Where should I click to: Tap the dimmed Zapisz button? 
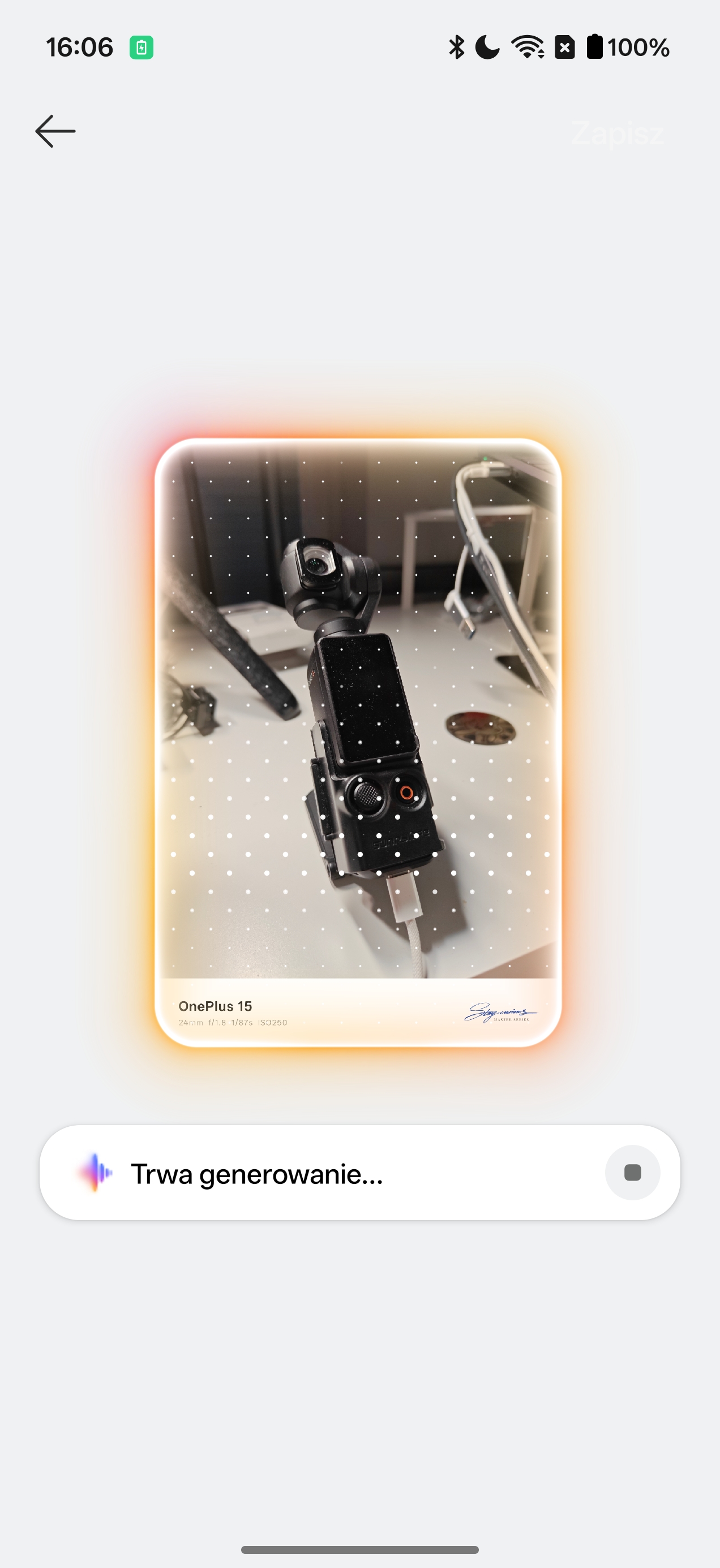pyautogui.click(x=617, y=133)
